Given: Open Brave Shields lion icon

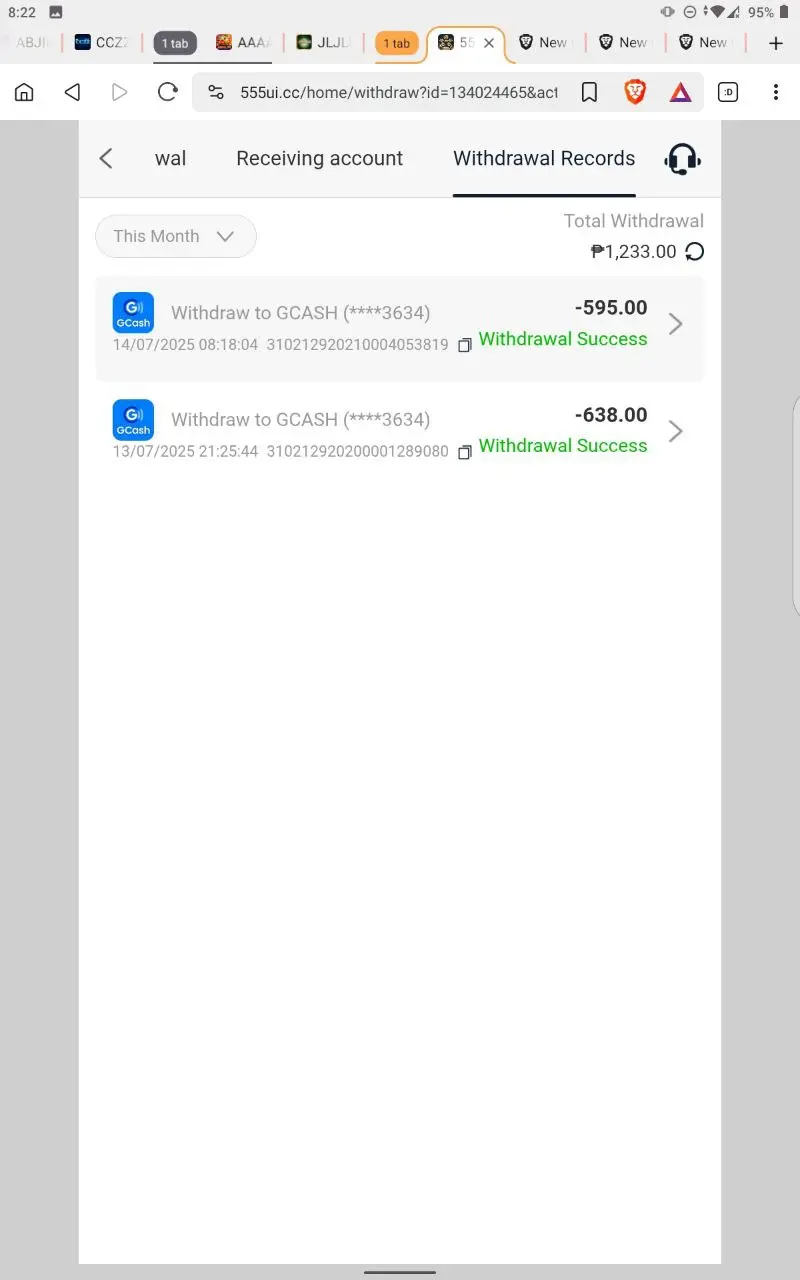Looking at the screenshot, I should 635,92.
